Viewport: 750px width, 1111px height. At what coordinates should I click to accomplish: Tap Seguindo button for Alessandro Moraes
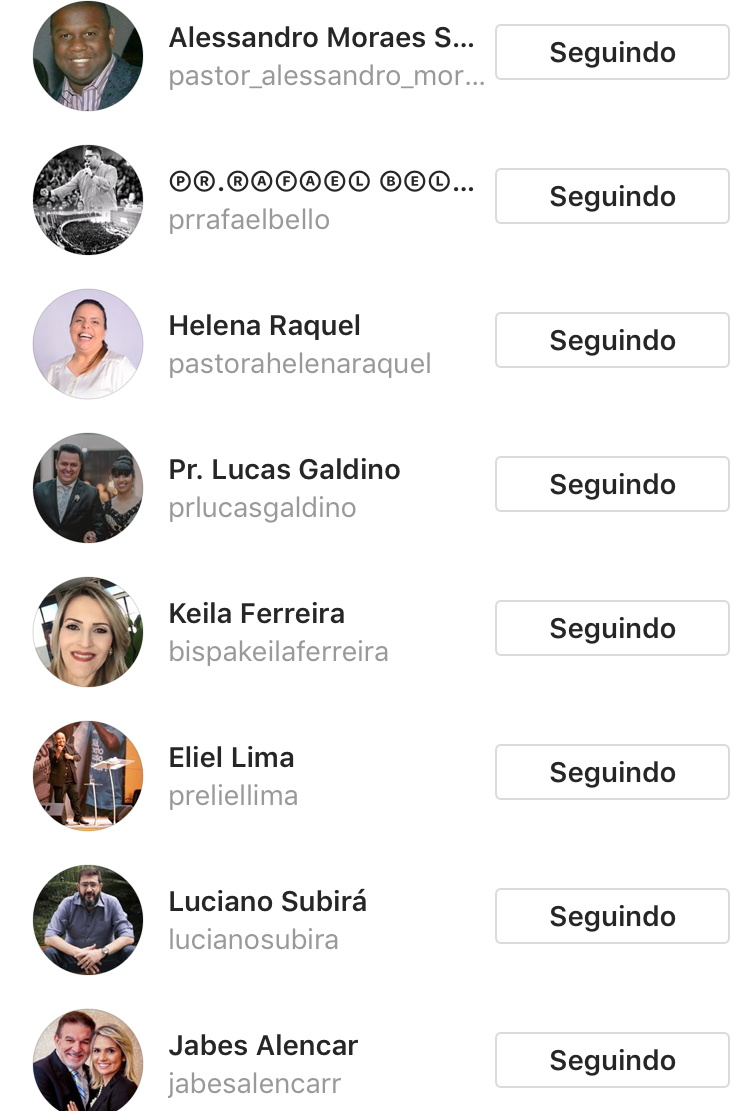coord(612,52)
